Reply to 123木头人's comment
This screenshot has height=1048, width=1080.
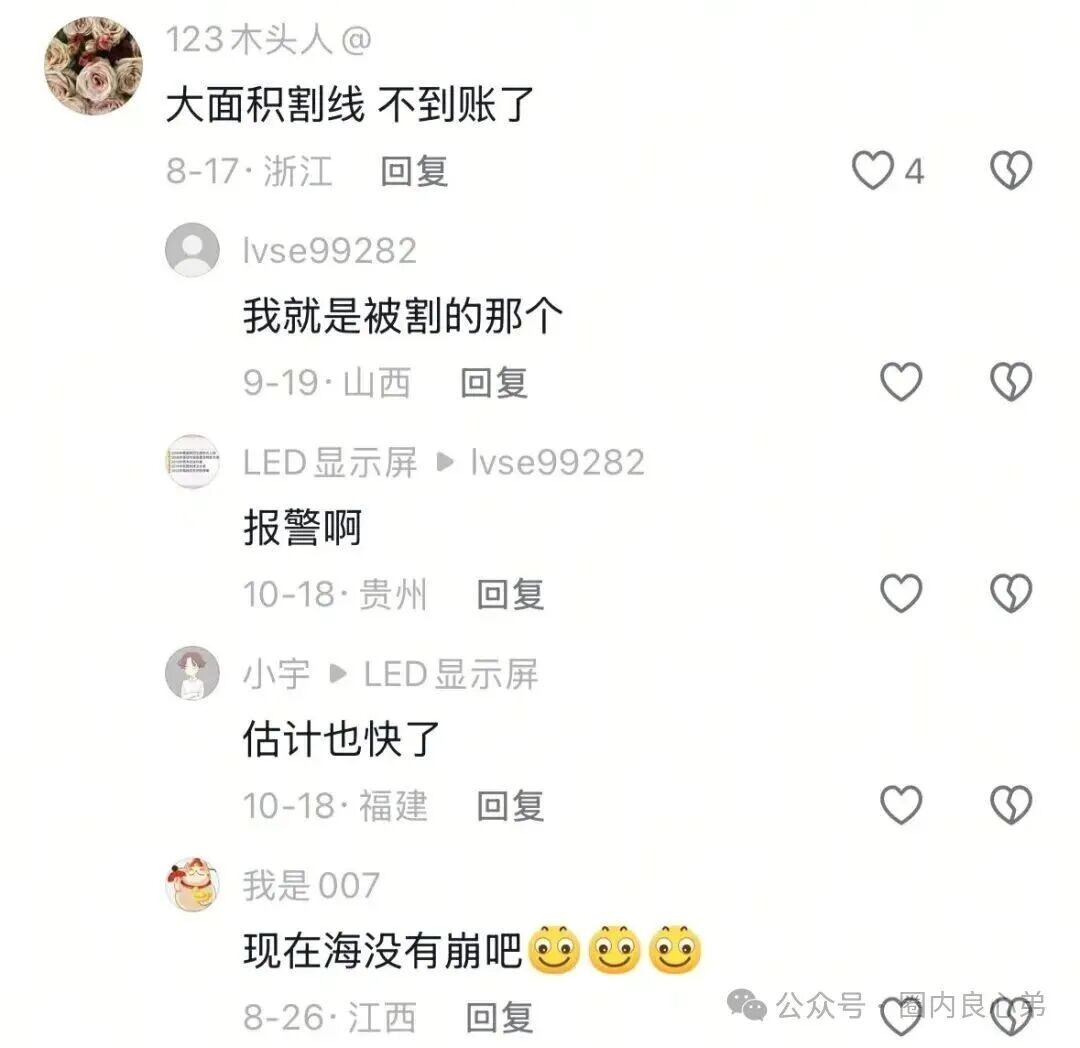click(x=414, y=171)
